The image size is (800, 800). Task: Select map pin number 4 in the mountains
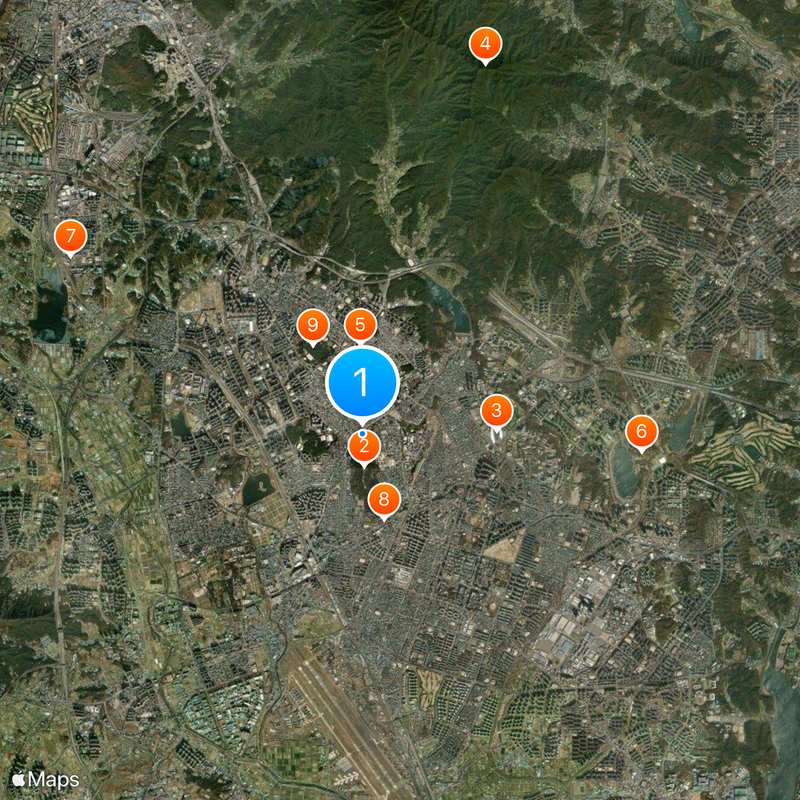(485, 43)
